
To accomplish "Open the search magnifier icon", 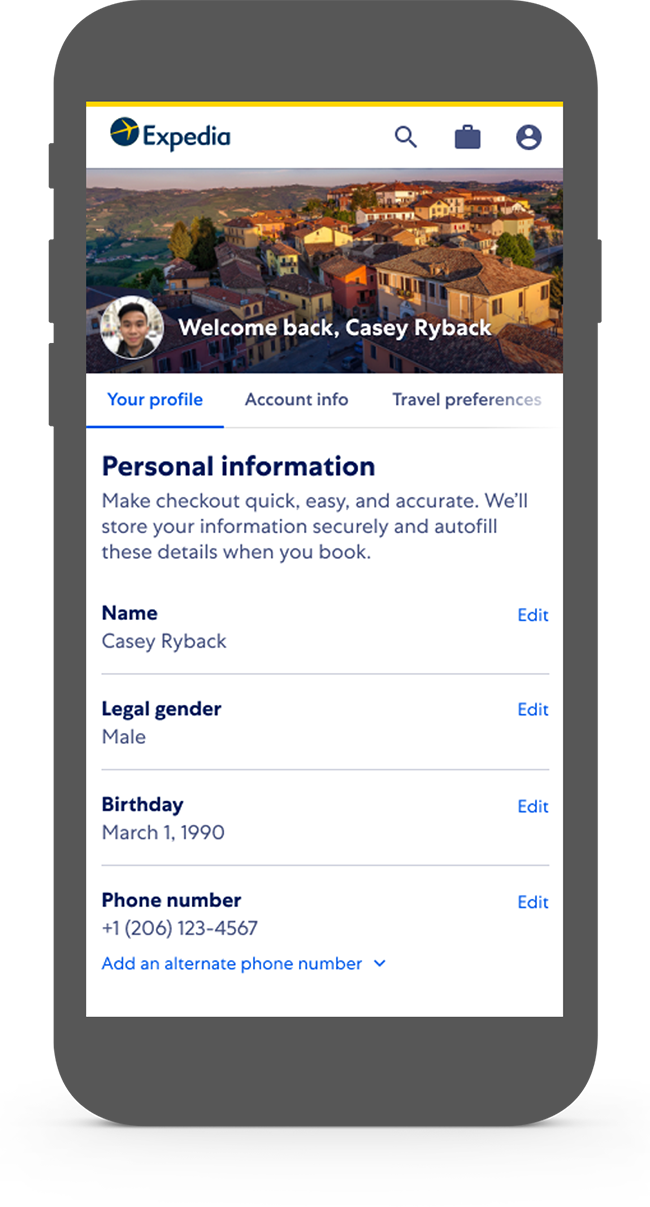I will pos(405,137).
